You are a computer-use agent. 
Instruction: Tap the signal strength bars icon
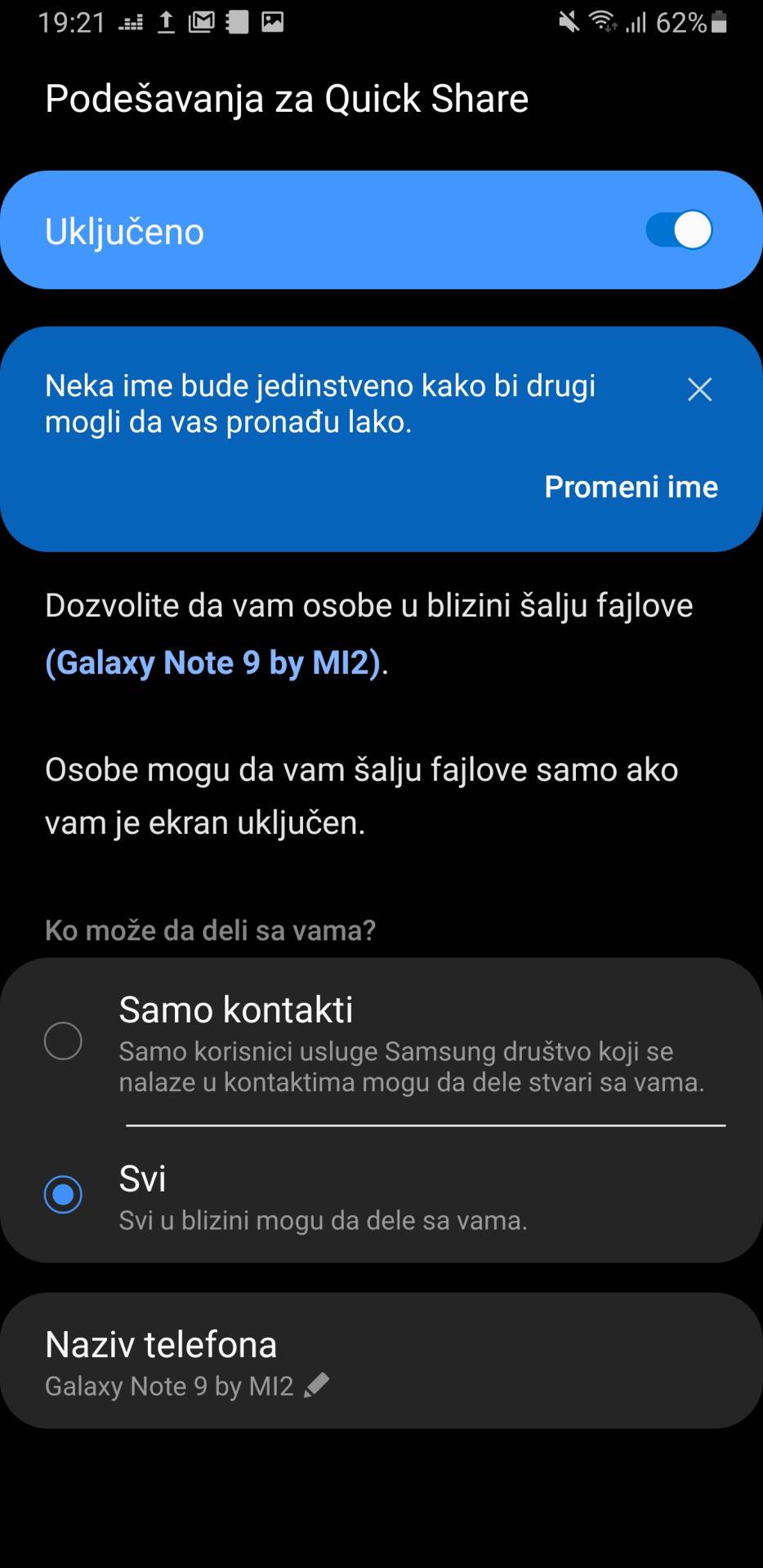[x=636, y=22]
